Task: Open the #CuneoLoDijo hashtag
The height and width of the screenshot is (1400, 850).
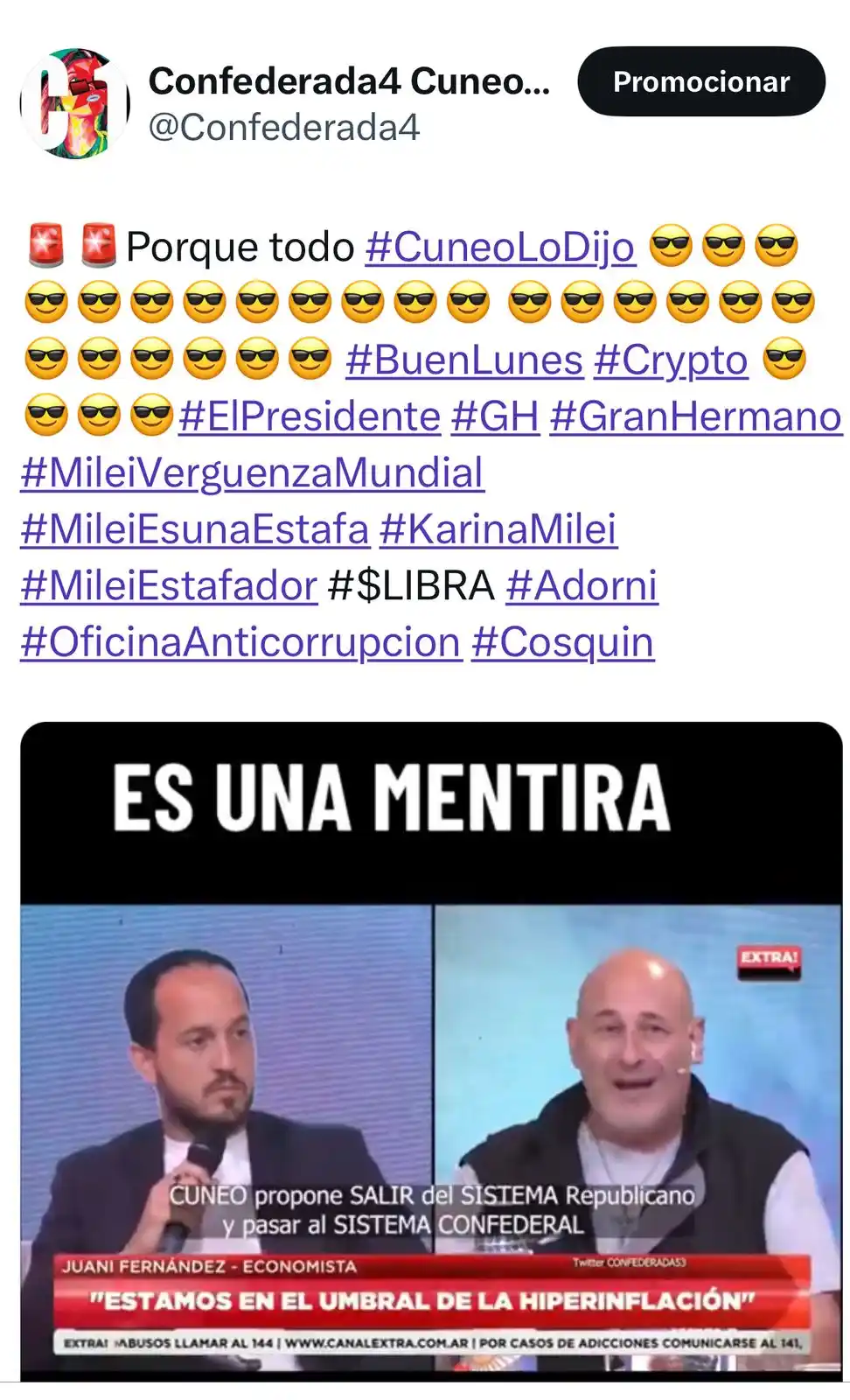Action: pyautogui.click(x=499, y=247)
